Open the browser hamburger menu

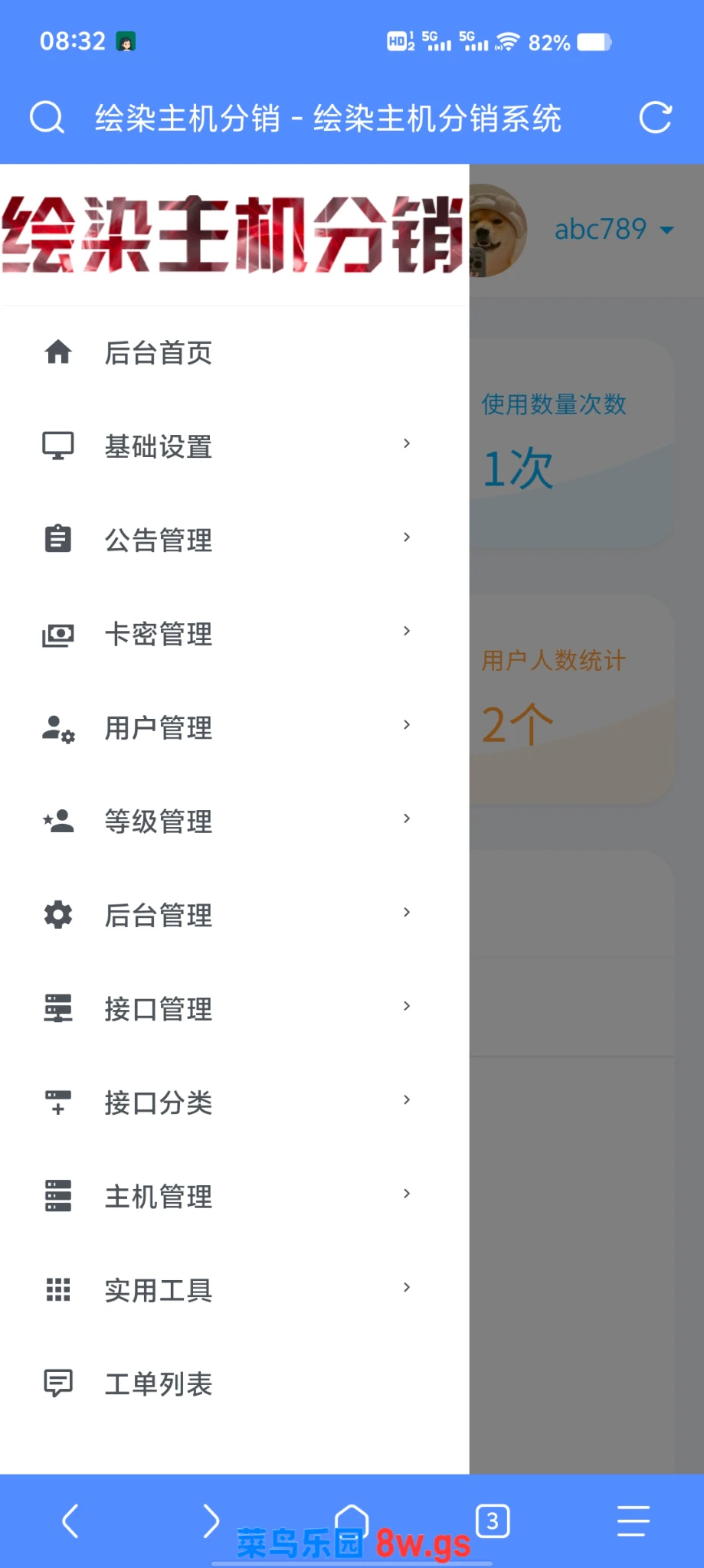click(634, 1521)
